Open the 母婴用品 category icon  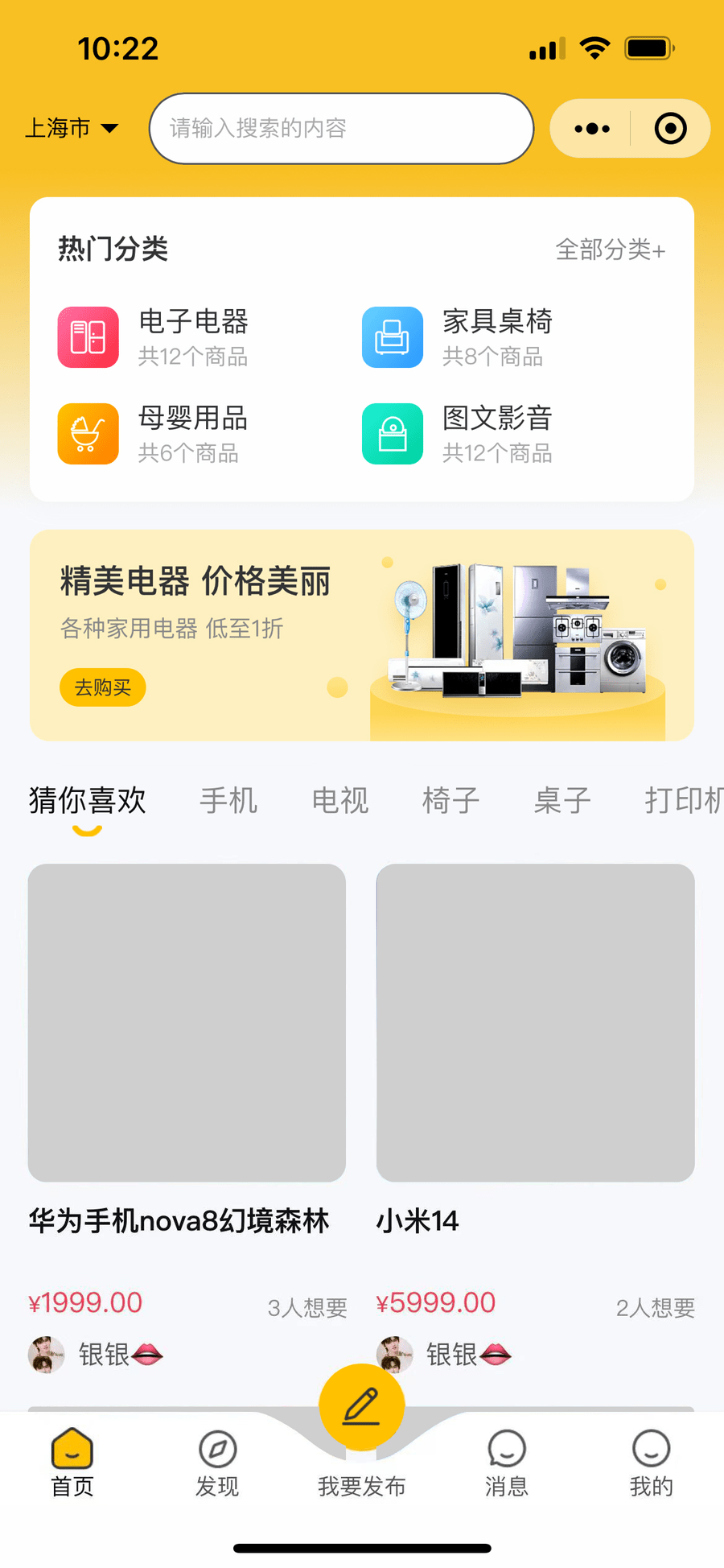point(87,434)
